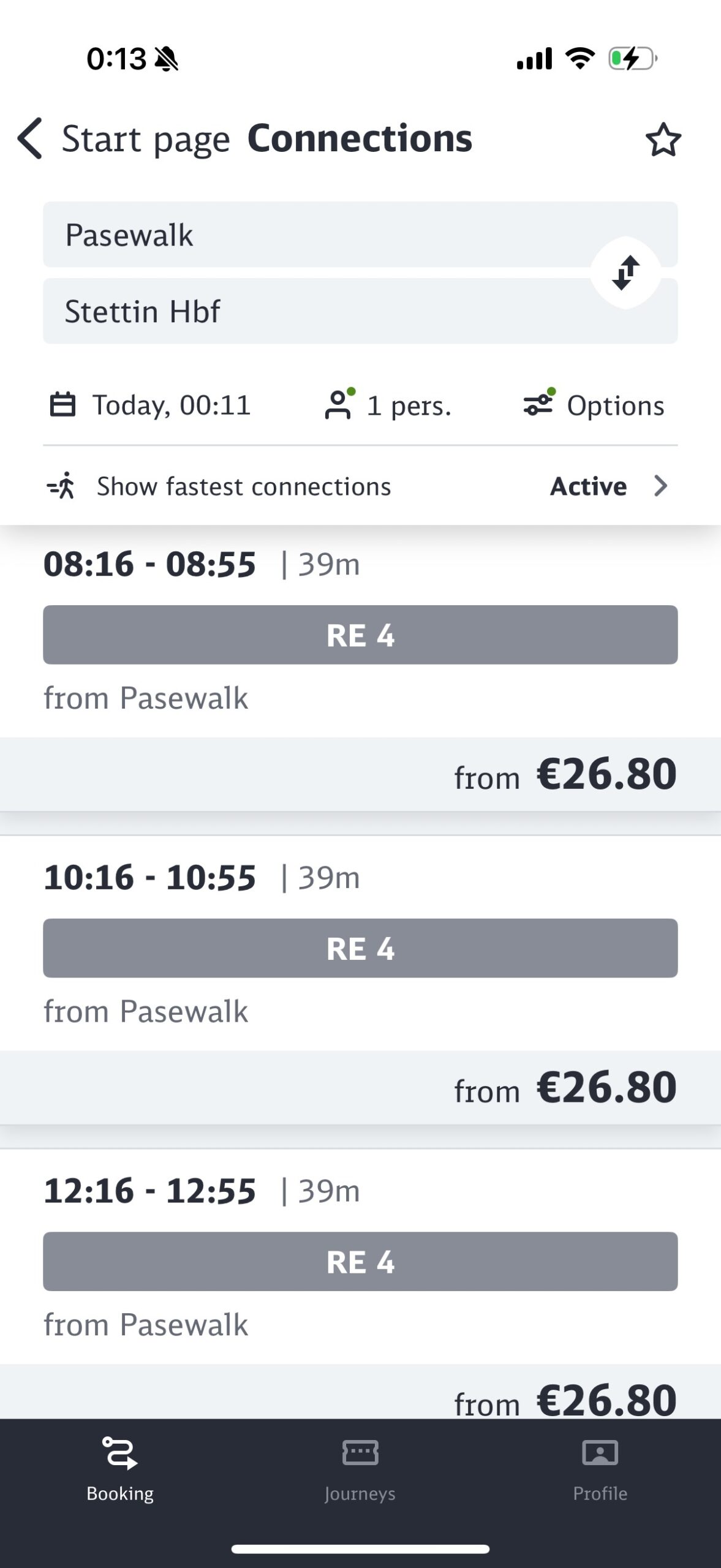
Task: Go back to Start page
Action: click(123, 139)
